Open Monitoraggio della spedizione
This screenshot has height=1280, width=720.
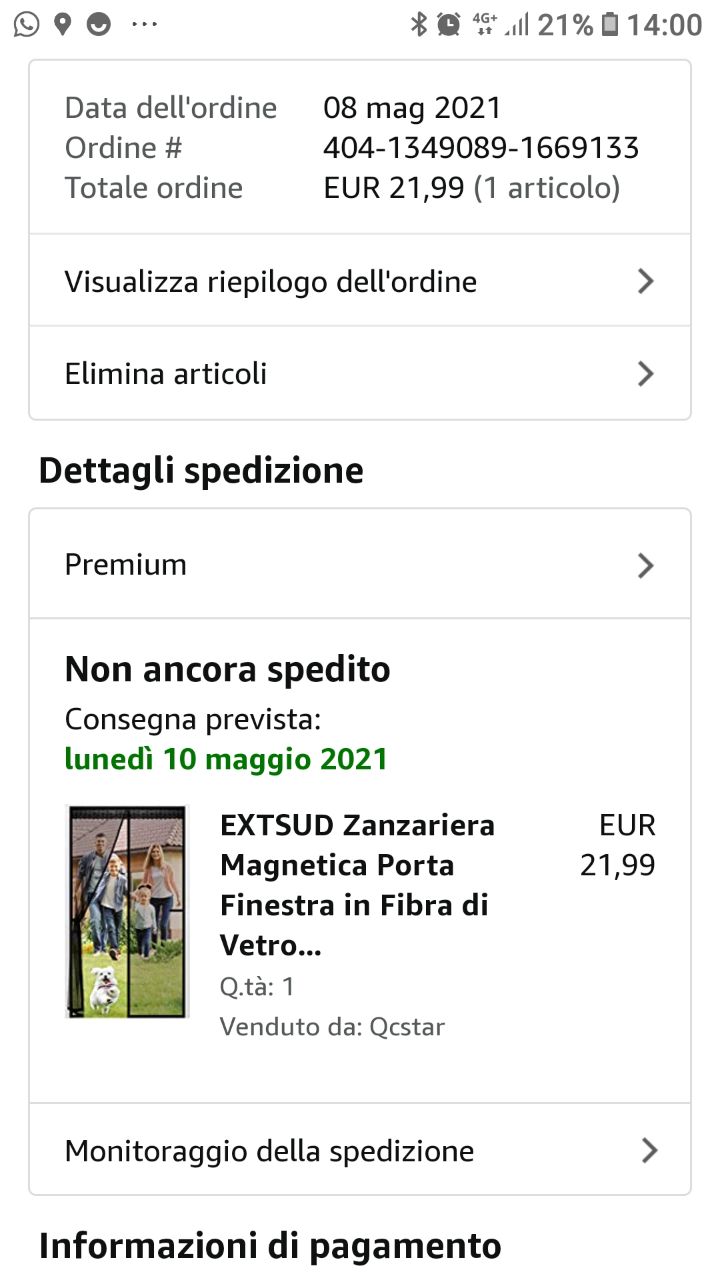click(360, 1150)
